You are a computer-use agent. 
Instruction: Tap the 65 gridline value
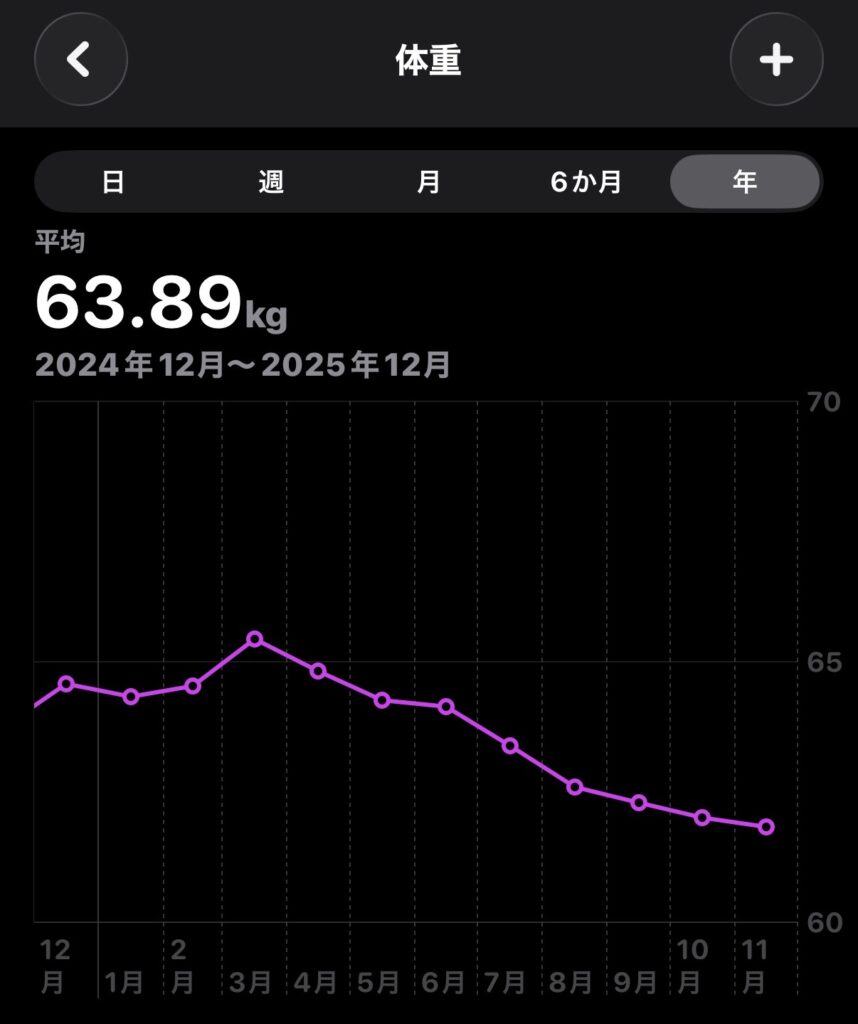click(824, 662)
